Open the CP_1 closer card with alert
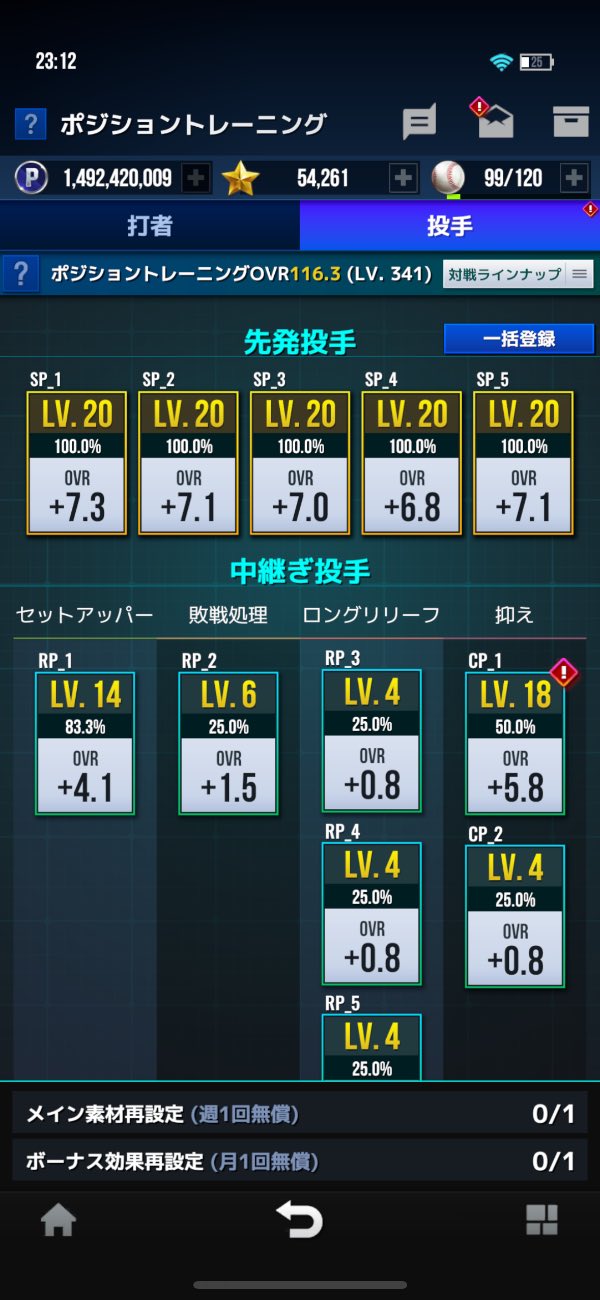 [515, 743]
